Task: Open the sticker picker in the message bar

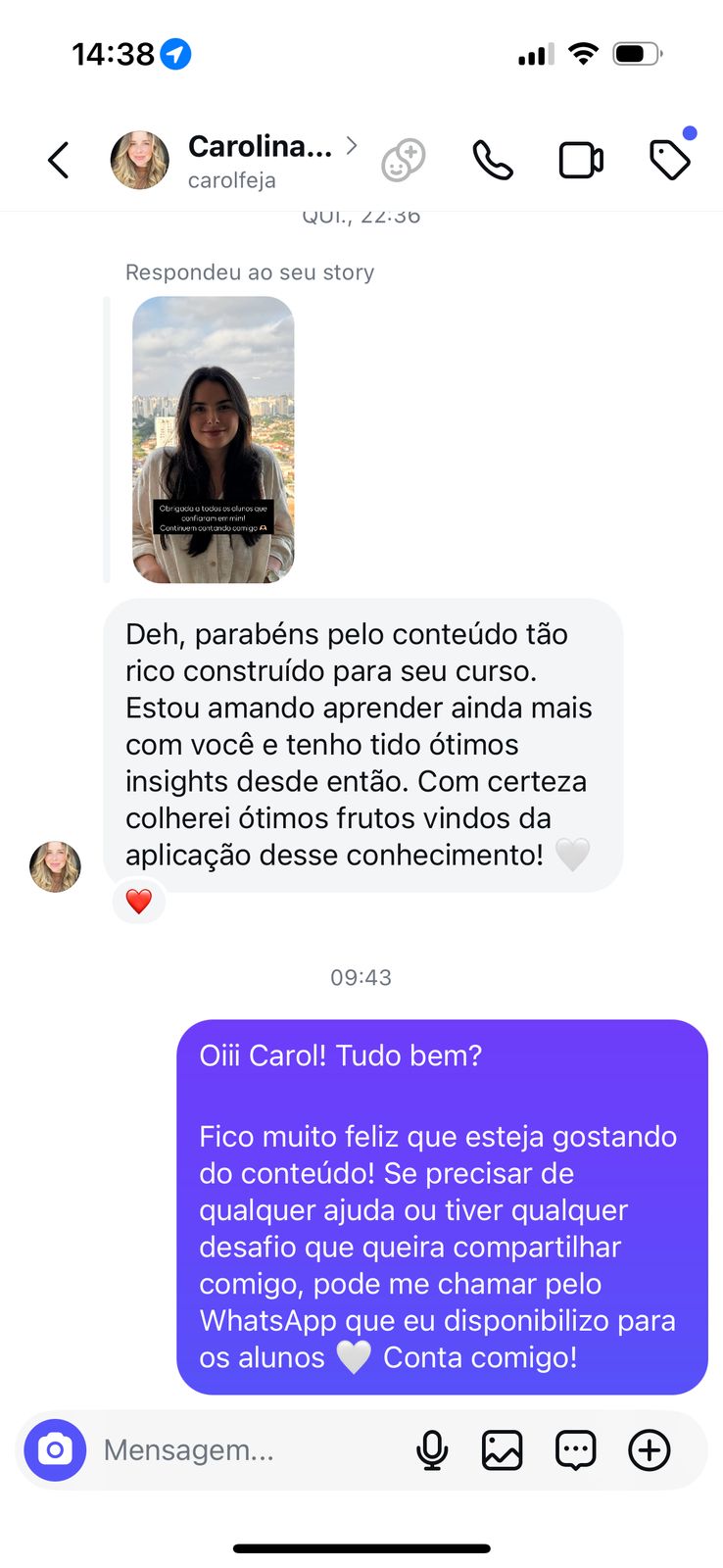Action: tap(575, 1450)
